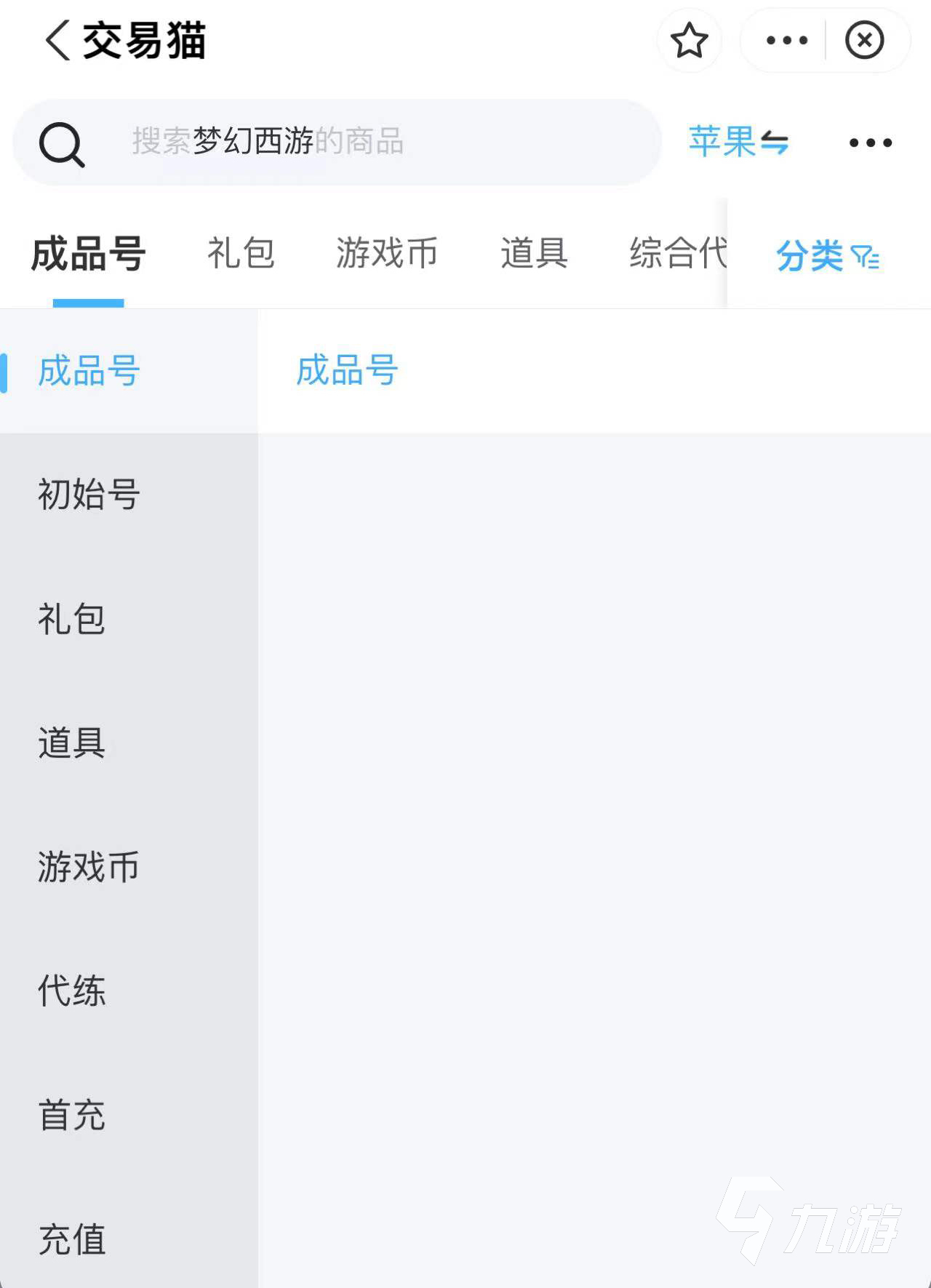Viewport: 931px width, 1288px height.
Task: Go back from 交易猫 page
Action: click(58, 40)
